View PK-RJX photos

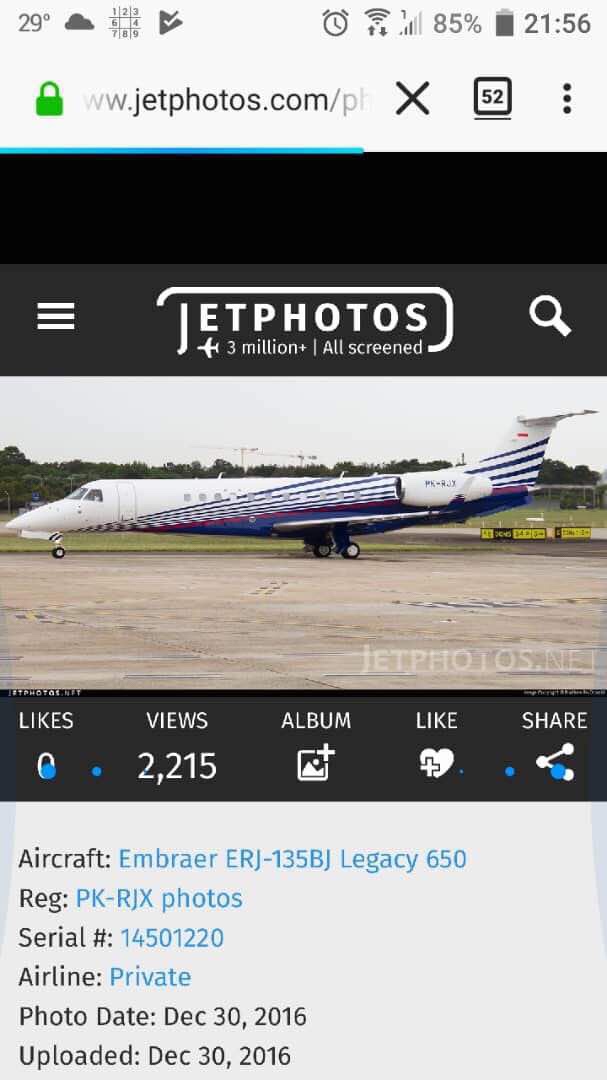coord(159,898)
